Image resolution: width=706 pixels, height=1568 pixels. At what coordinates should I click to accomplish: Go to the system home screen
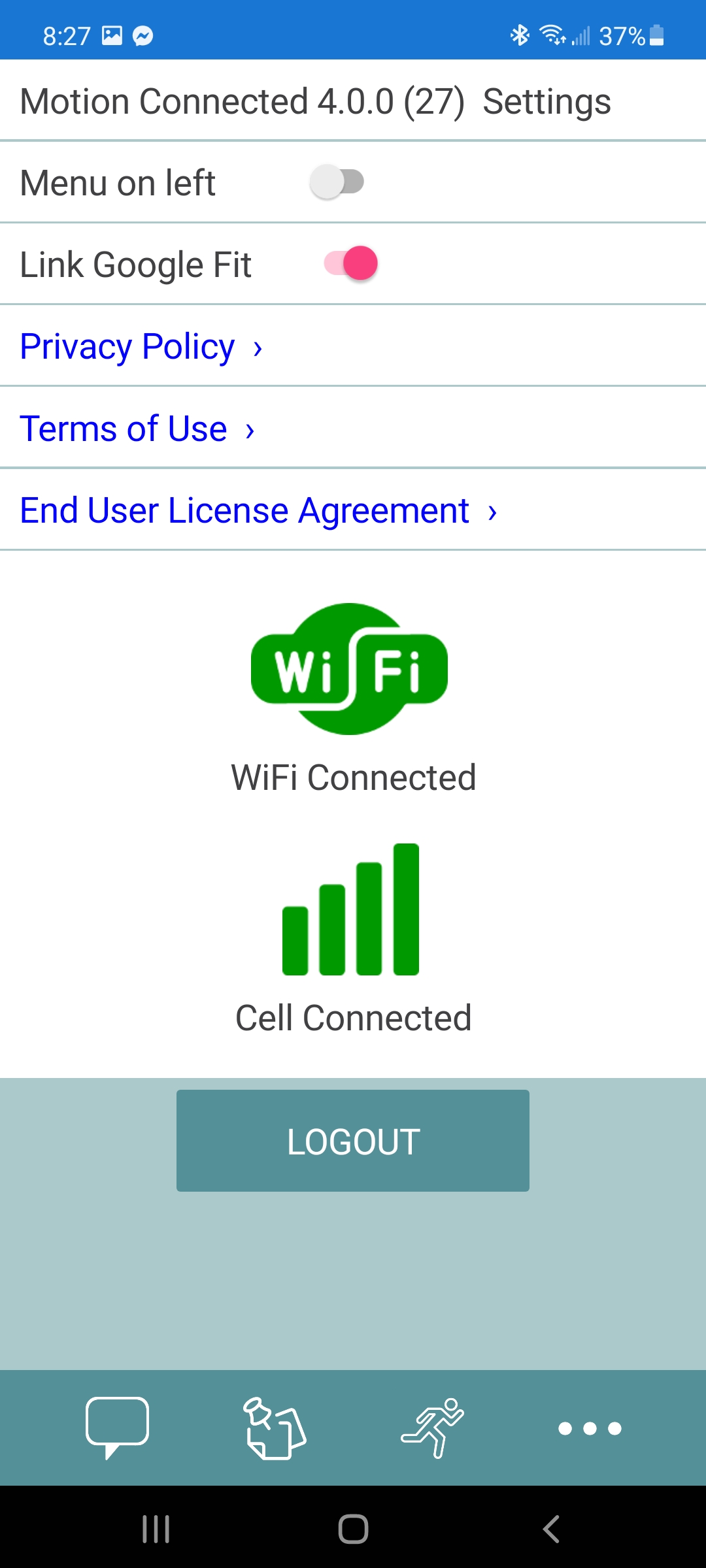(353, 1529)
